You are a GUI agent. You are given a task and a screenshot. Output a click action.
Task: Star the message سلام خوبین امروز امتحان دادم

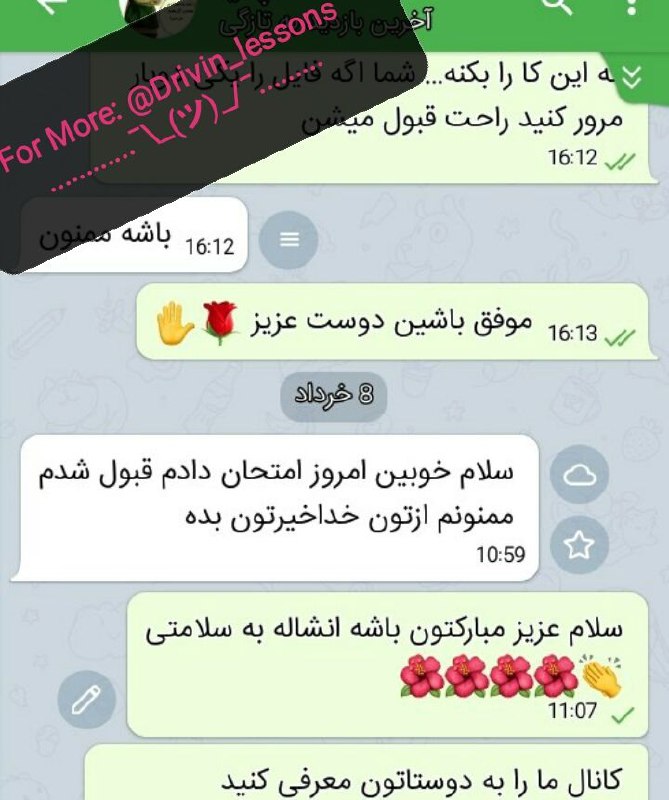[580, 545]
